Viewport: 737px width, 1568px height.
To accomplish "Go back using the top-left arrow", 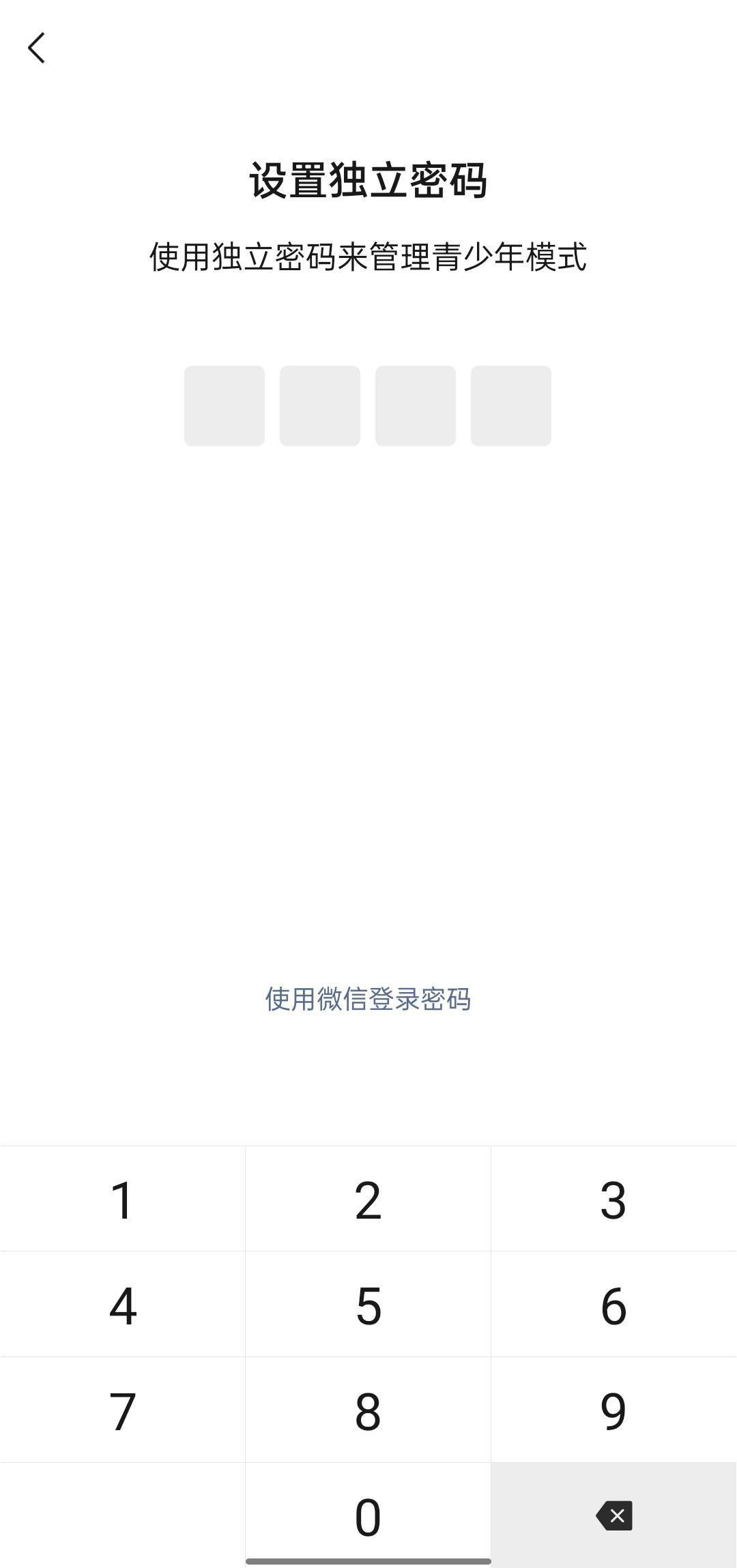I will pyautogui.click(x=37, y=48).
